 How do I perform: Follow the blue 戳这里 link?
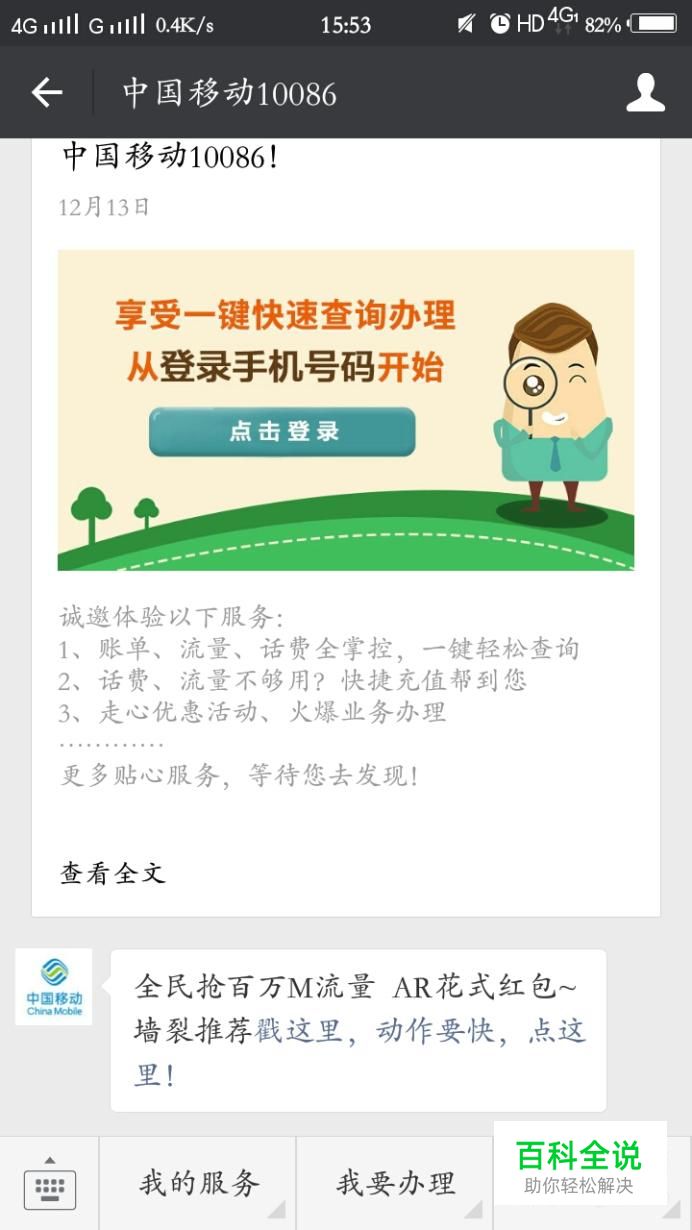[x=298, y=1031]
